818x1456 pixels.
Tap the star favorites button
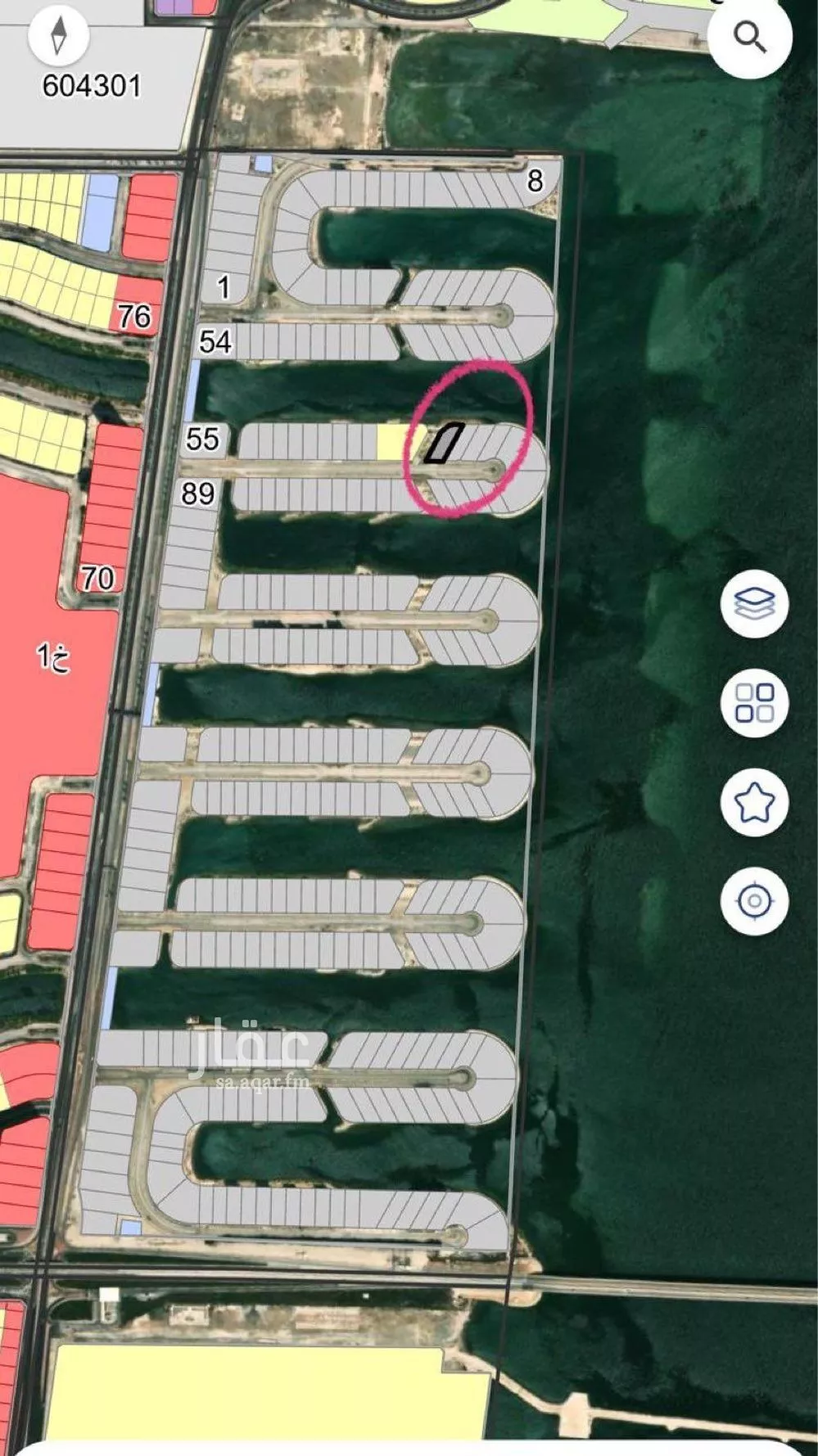pyautogui.click(x=754, y=802)
